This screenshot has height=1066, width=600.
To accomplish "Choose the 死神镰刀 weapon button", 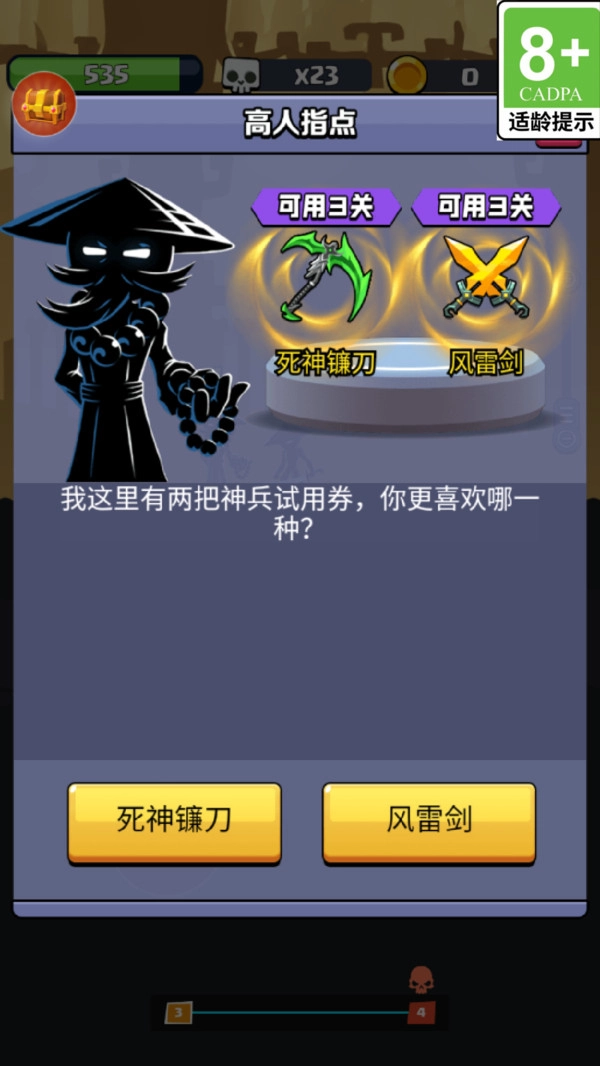I will pyautogui.click(x=174, y=822).
